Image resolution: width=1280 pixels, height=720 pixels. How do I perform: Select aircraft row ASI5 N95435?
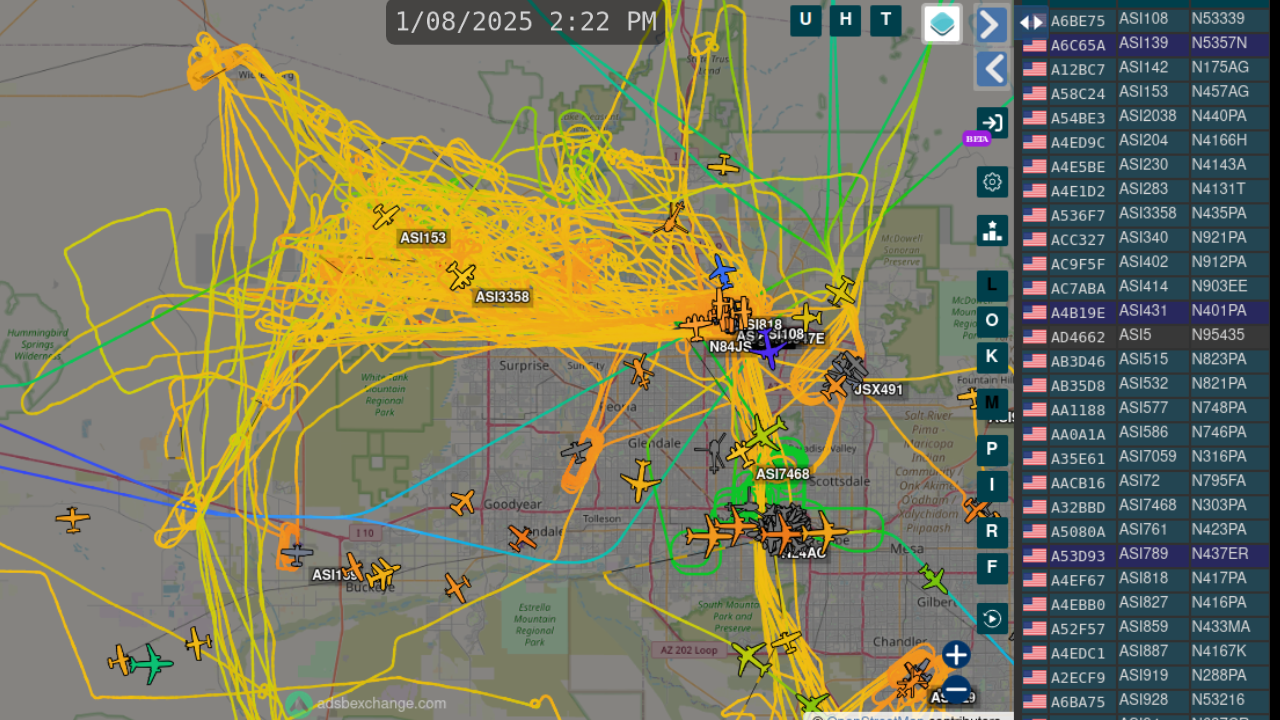click(x=1146, y=336)
